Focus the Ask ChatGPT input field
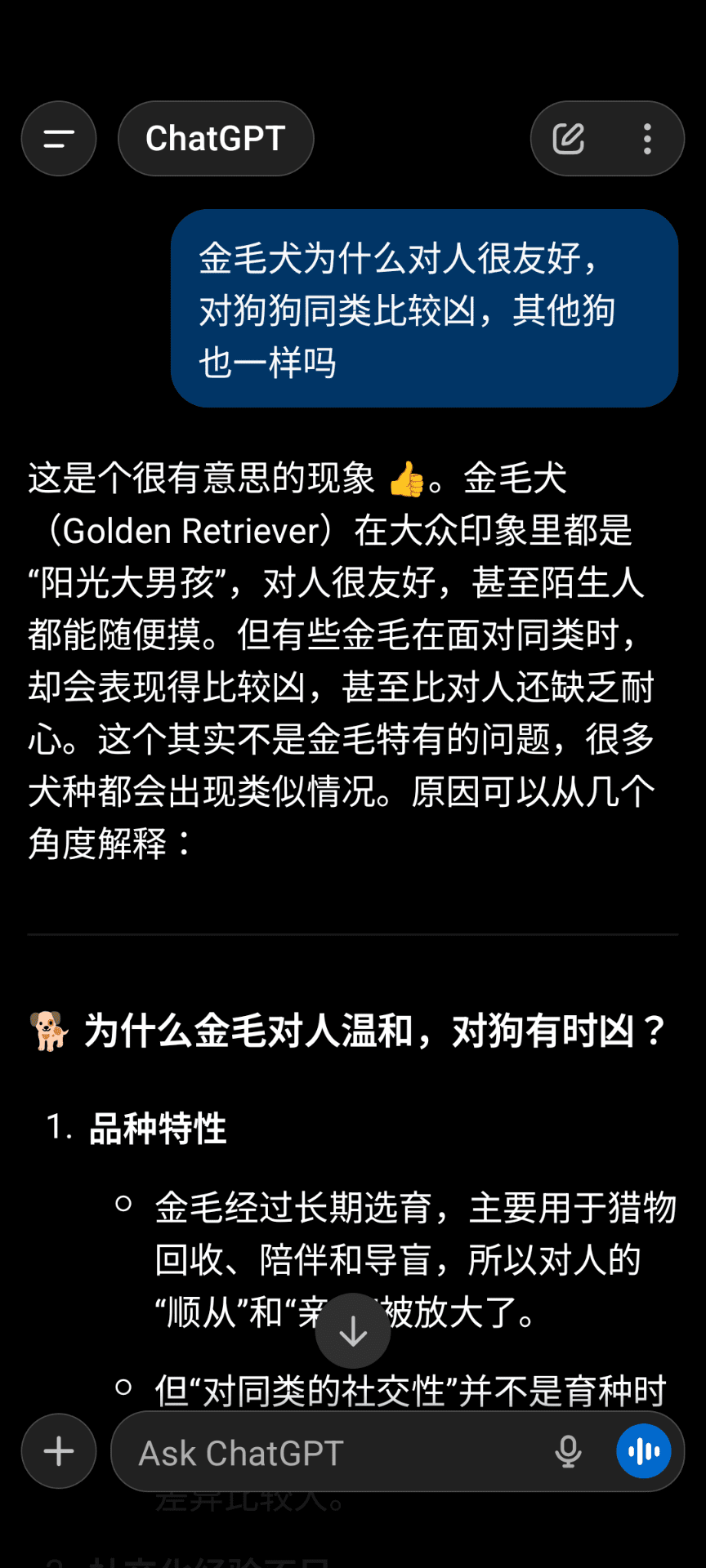Image resolution: width=706 pixels, height=1568 pixels. point(327,1452)
